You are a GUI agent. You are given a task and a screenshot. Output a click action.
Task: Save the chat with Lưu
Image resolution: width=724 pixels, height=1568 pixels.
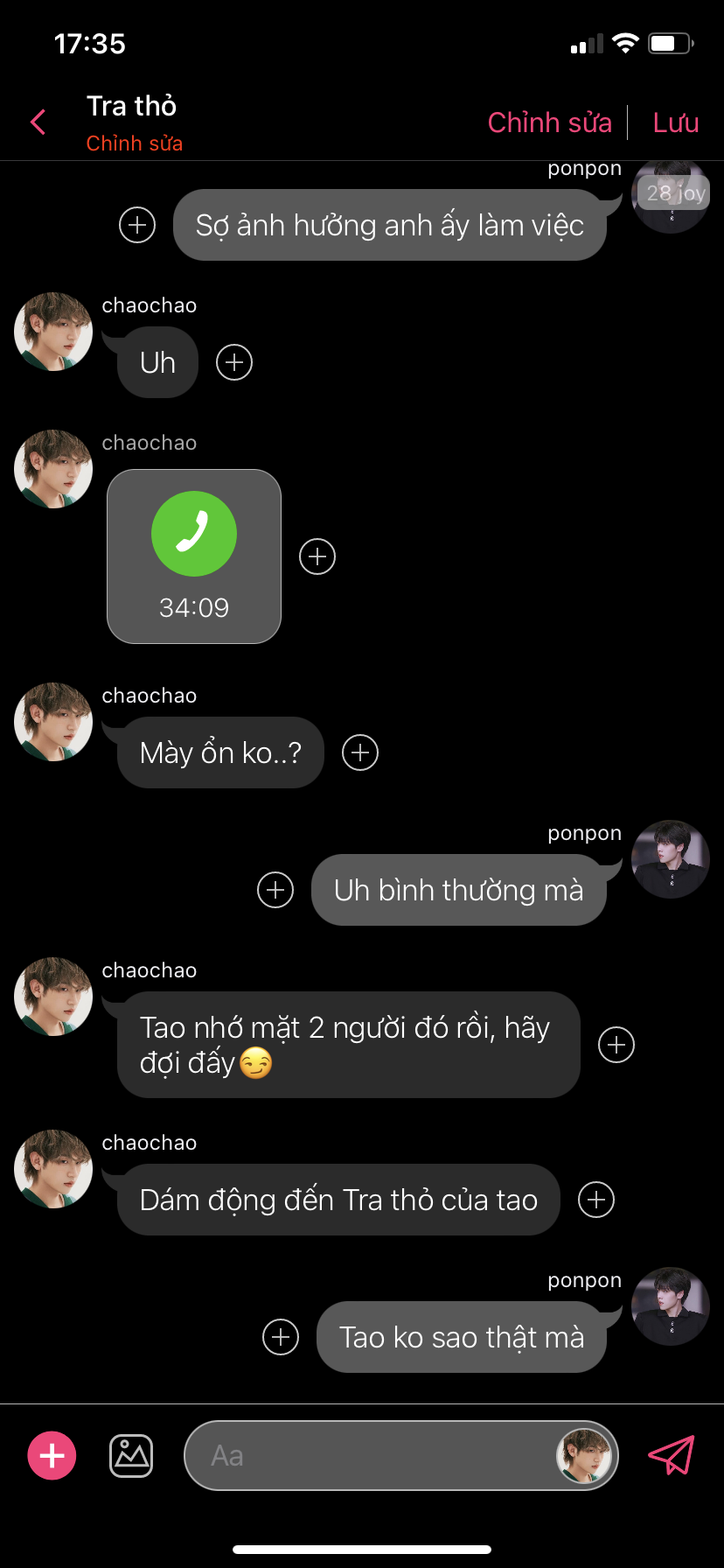tap(675, 122)
